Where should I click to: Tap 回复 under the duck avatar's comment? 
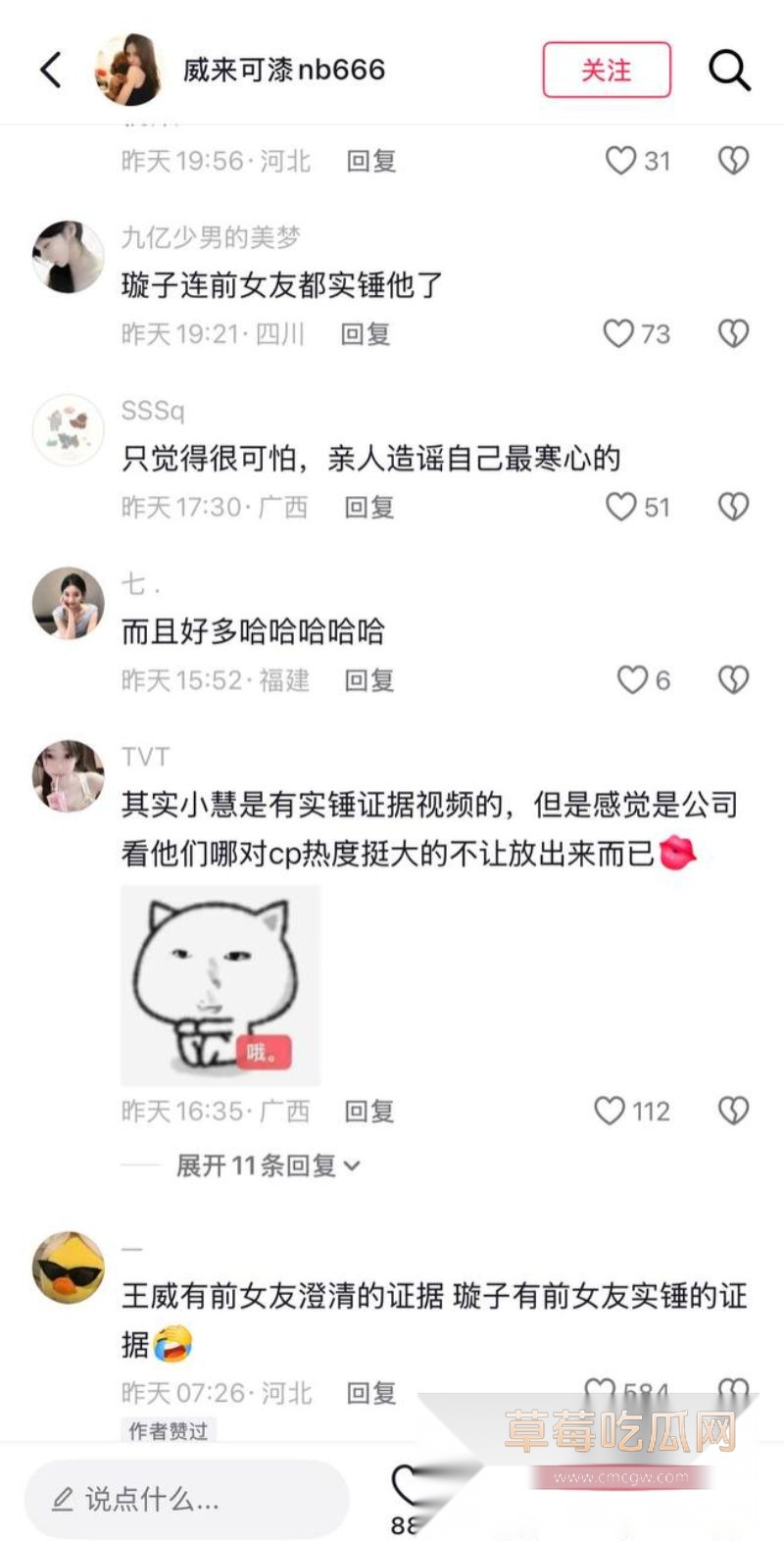click(368, 1391)
